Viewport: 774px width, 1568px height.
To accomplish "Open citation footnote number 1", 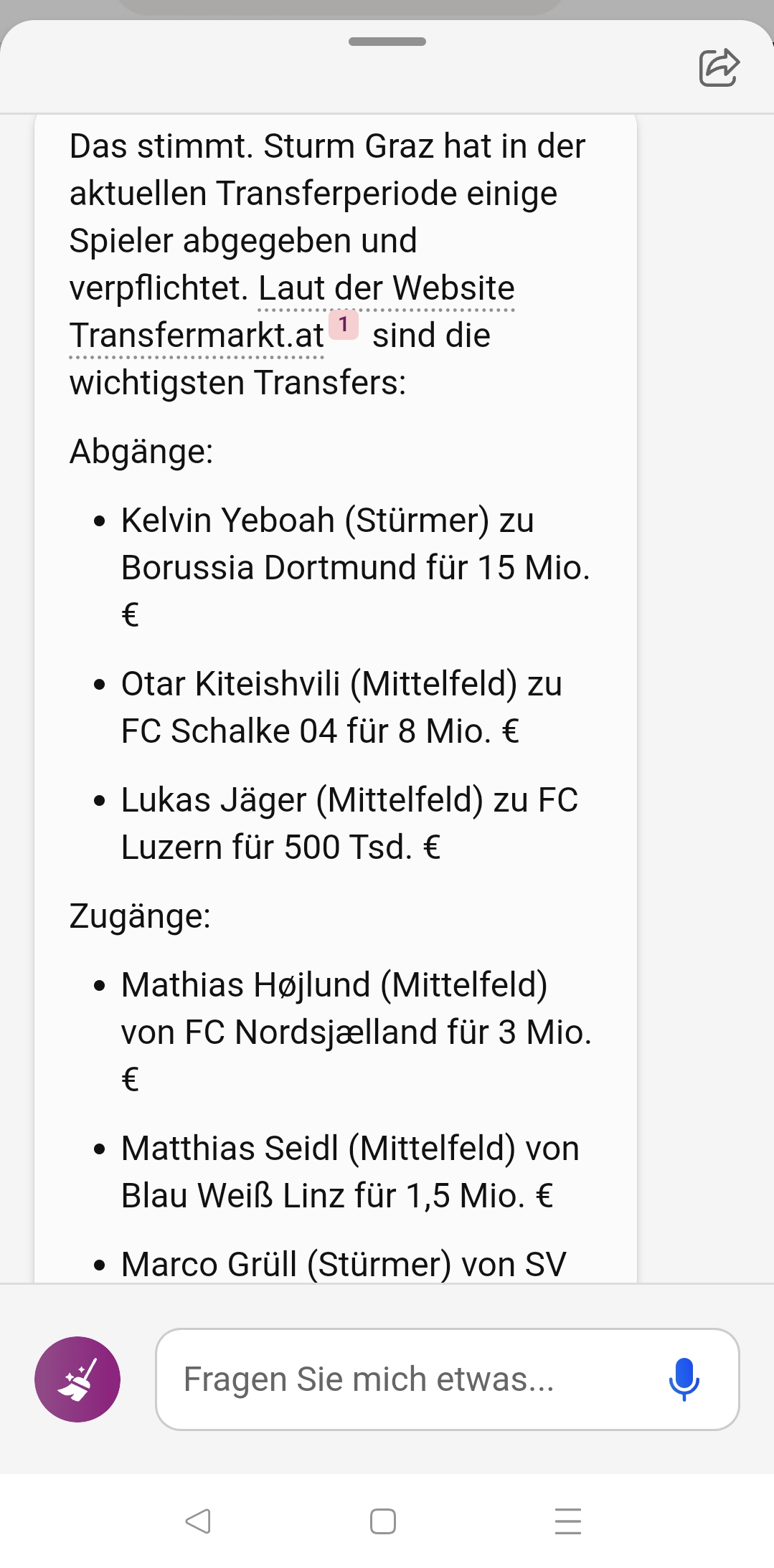I will coord(344,325).
